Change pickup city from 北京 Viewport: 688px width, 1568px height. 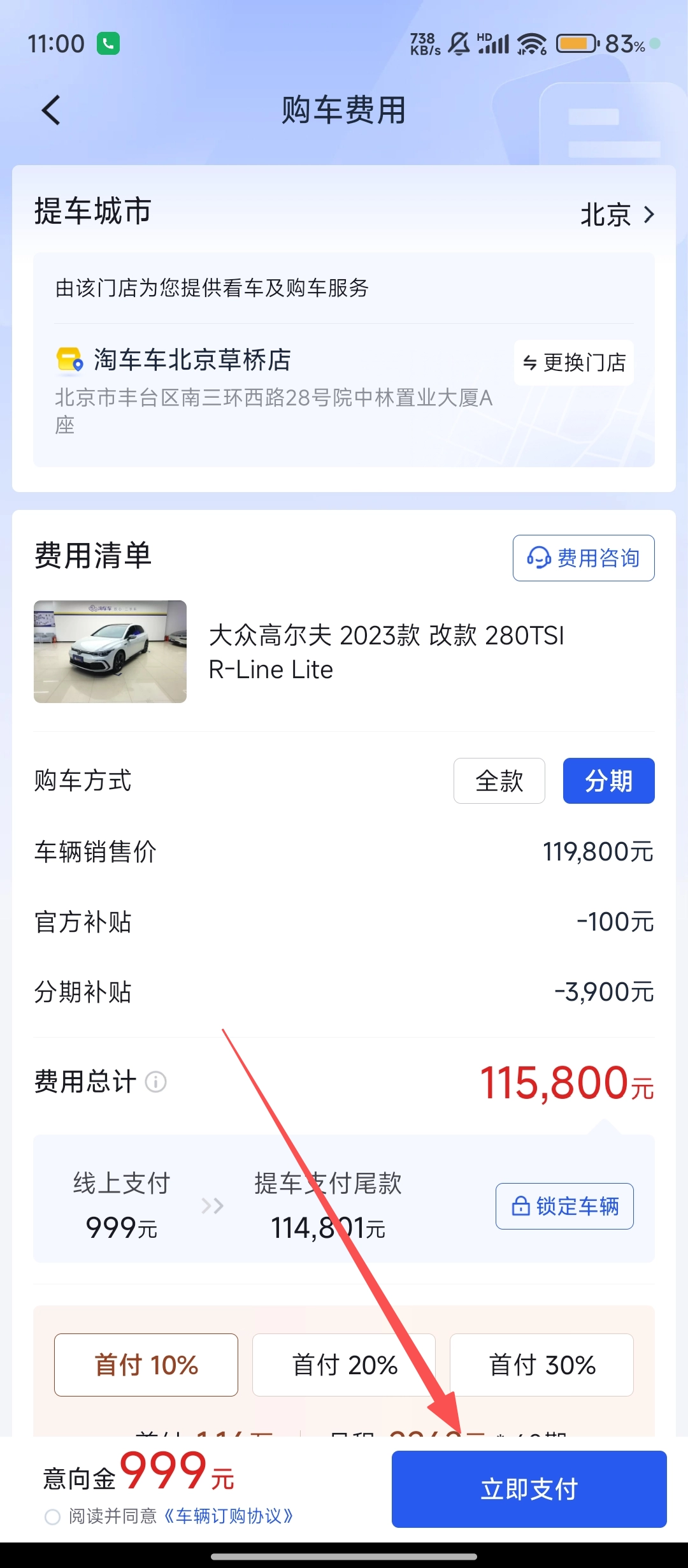tap(617, 215)
